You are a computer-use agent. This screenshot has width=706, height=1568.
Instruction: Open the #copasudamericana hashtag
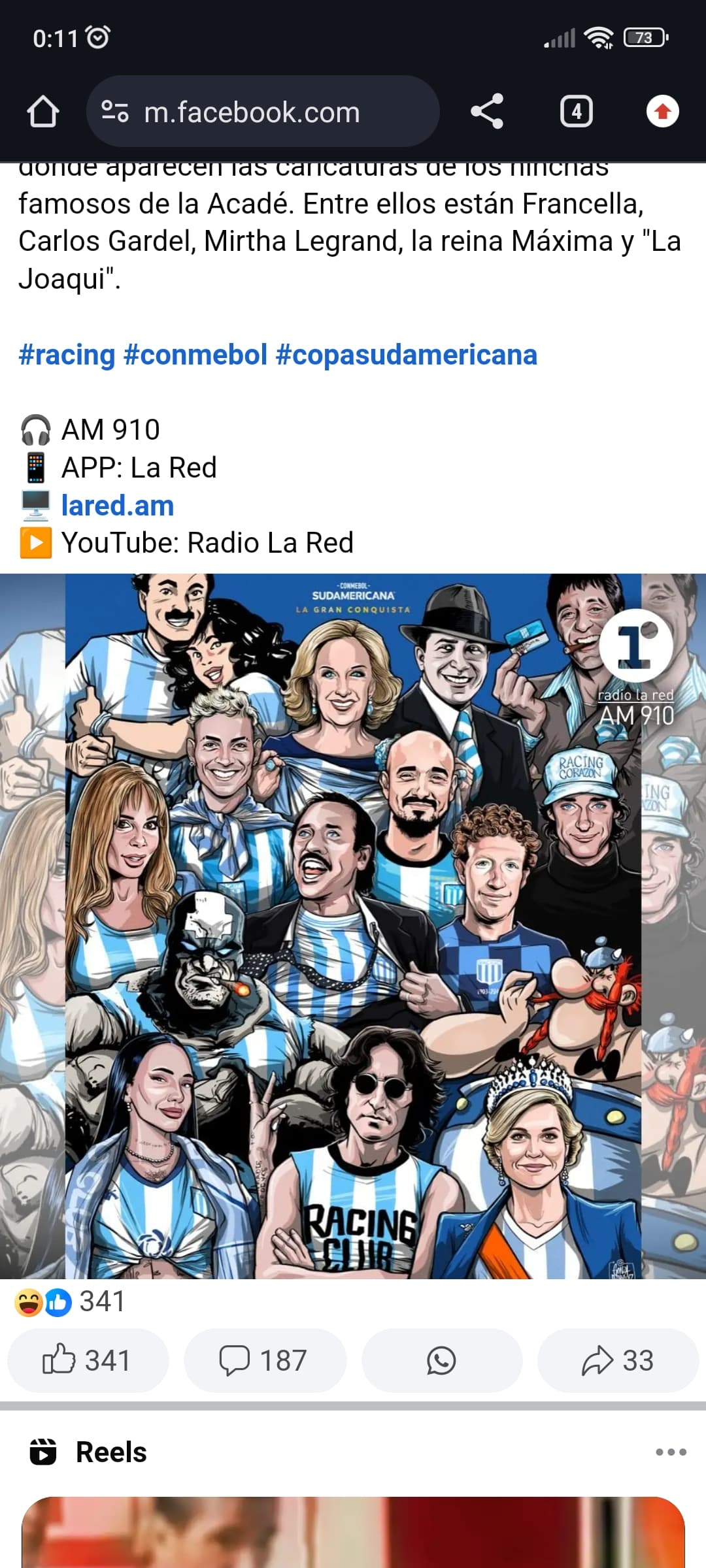(407, 355)
